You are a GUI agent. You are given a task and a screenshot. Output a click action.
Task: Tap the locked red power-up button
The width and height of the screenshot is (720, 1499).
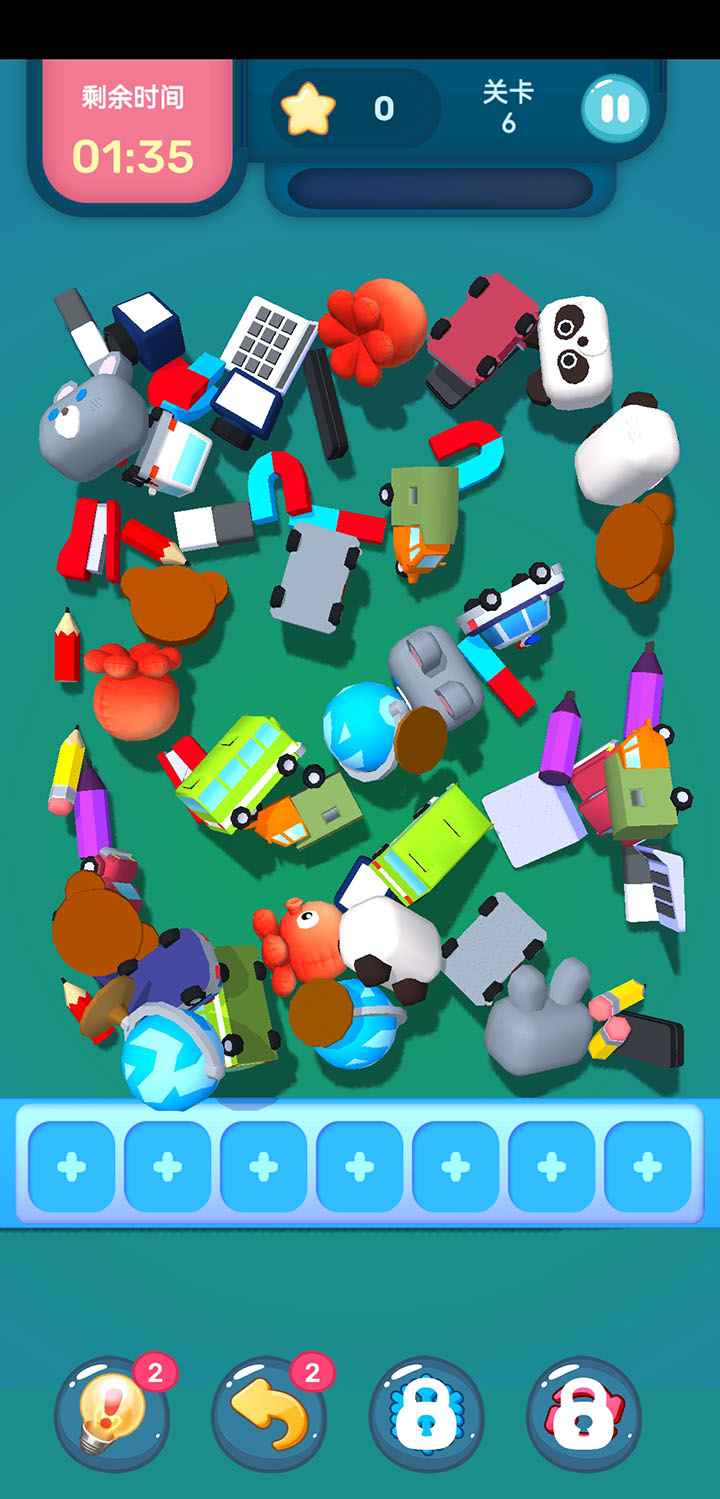pos(583,1413)
